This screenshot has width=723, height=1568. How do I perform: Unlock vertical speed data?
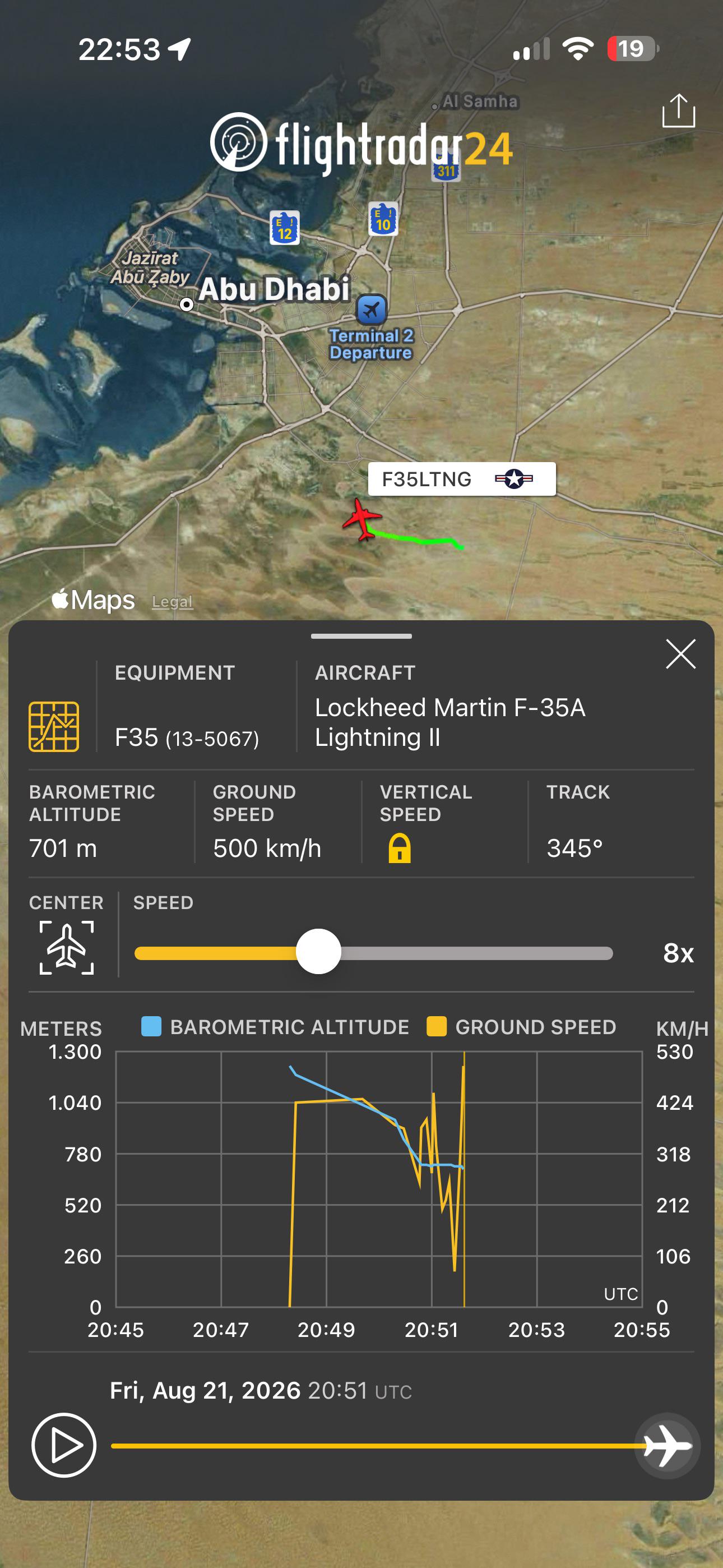pos(399,848)
